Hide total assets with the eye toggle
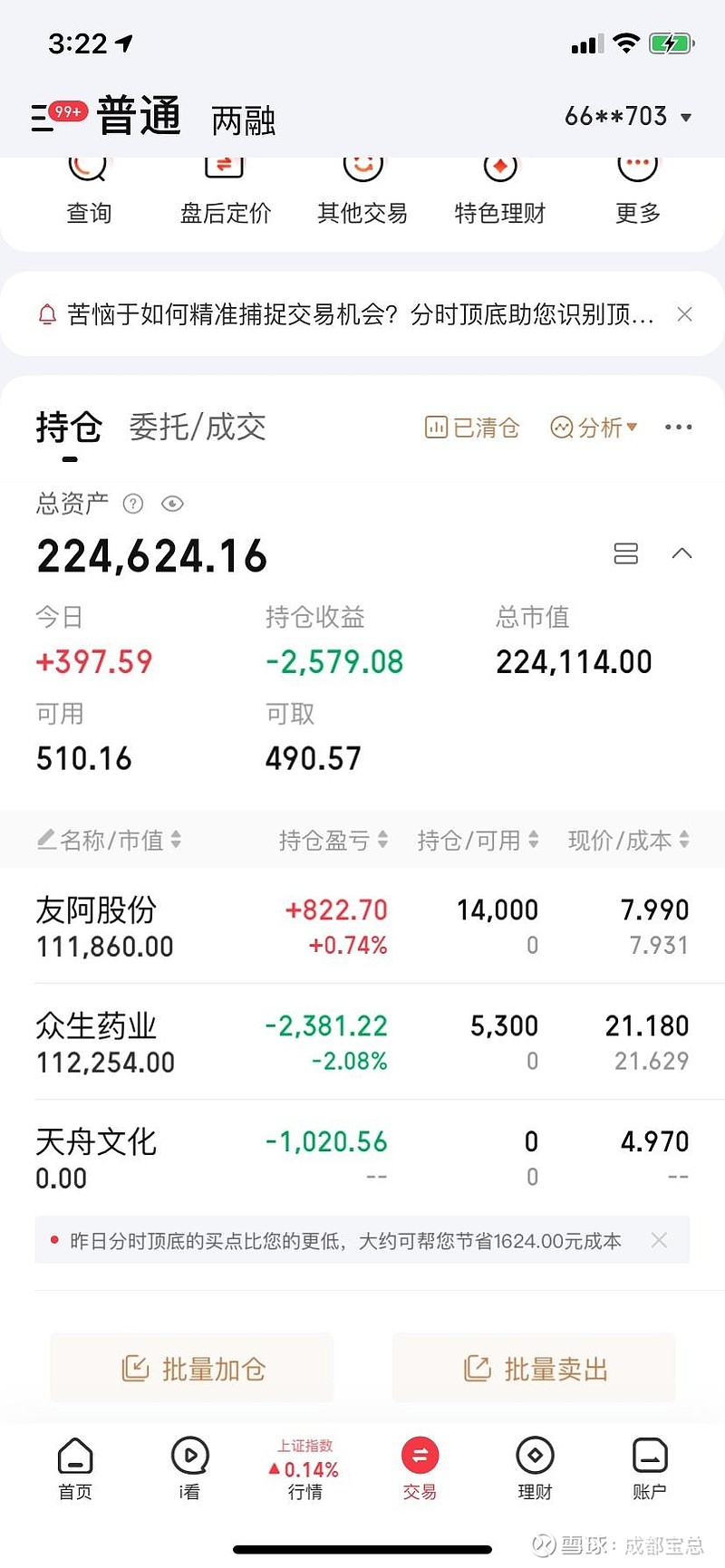This screenshot has width=725, height=1568. click(x=172, y=504)
